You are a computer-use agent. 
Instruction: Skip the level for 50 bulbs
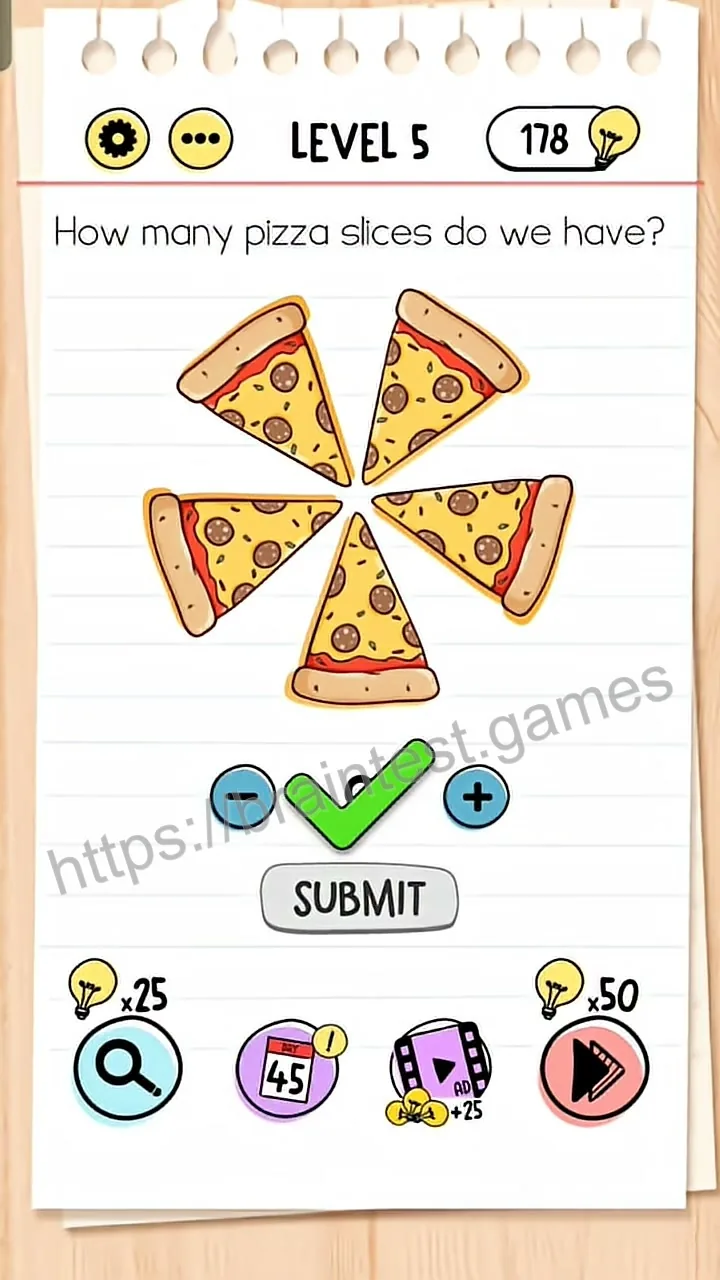[594, 1068]
